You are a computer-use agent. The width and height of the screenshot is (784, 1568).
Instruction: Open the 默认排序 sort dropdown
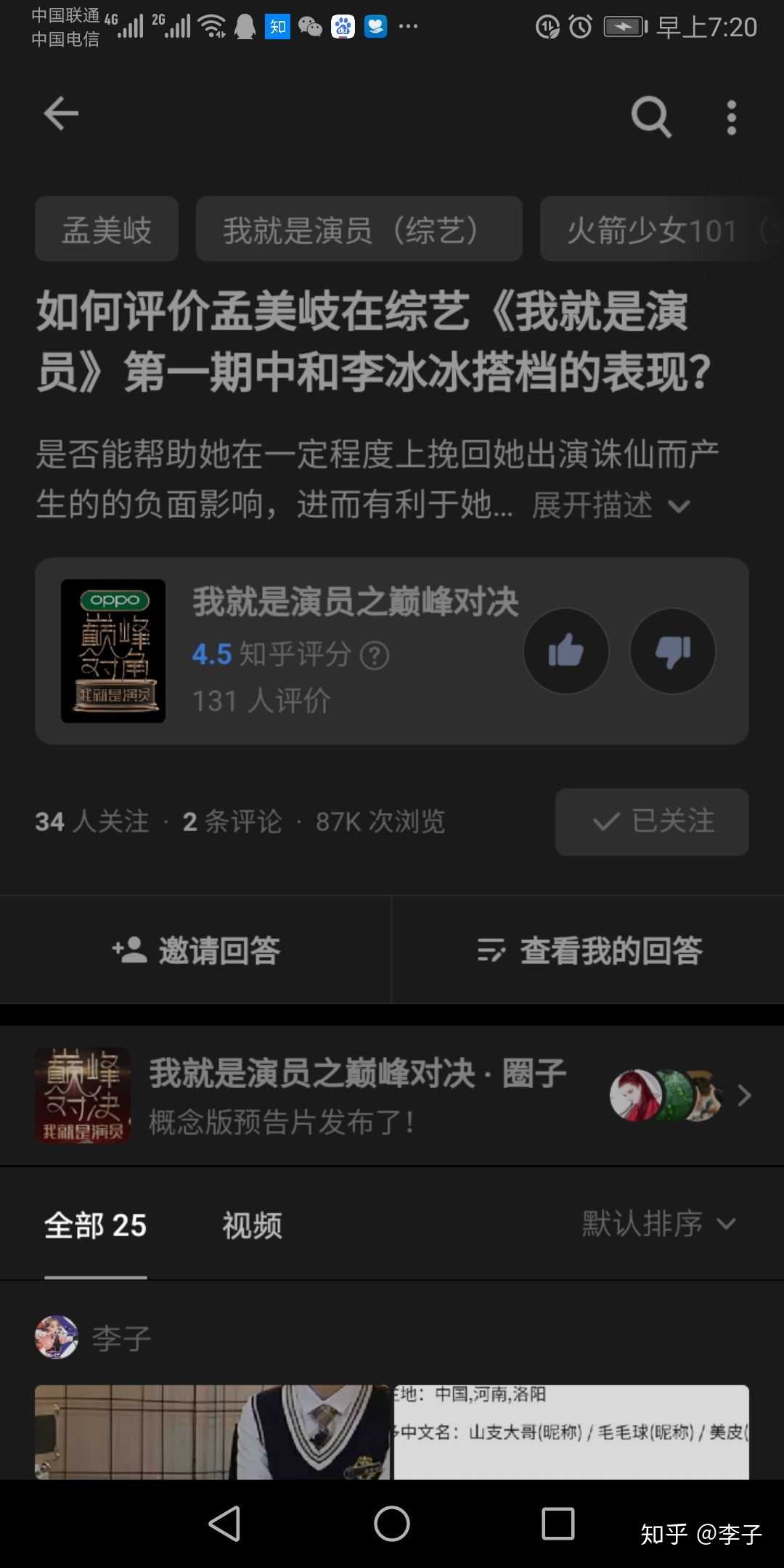click(x=658, y=1224)
